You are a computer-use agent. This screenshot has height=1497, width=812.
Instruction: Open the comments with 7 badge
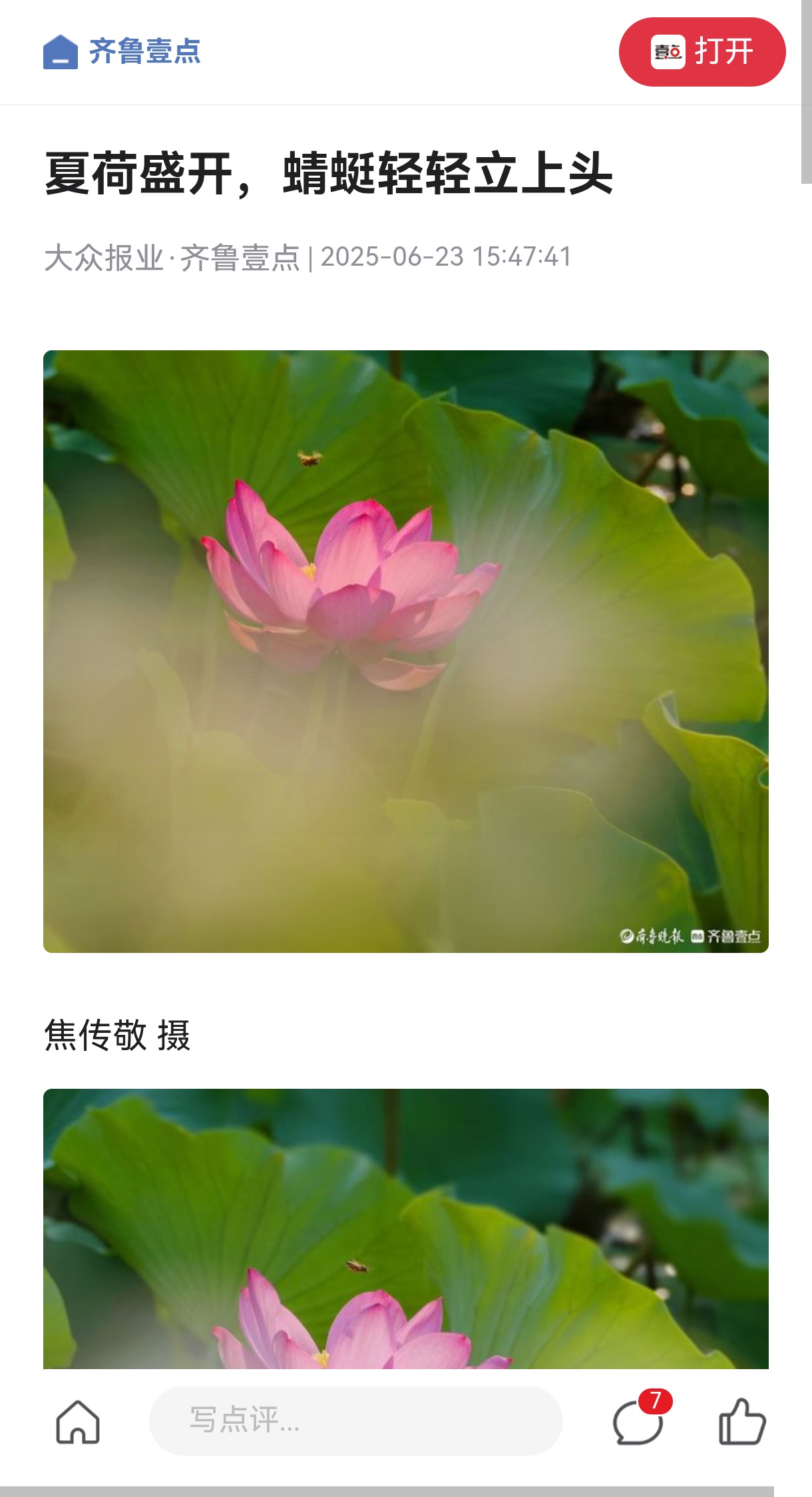638,1422
